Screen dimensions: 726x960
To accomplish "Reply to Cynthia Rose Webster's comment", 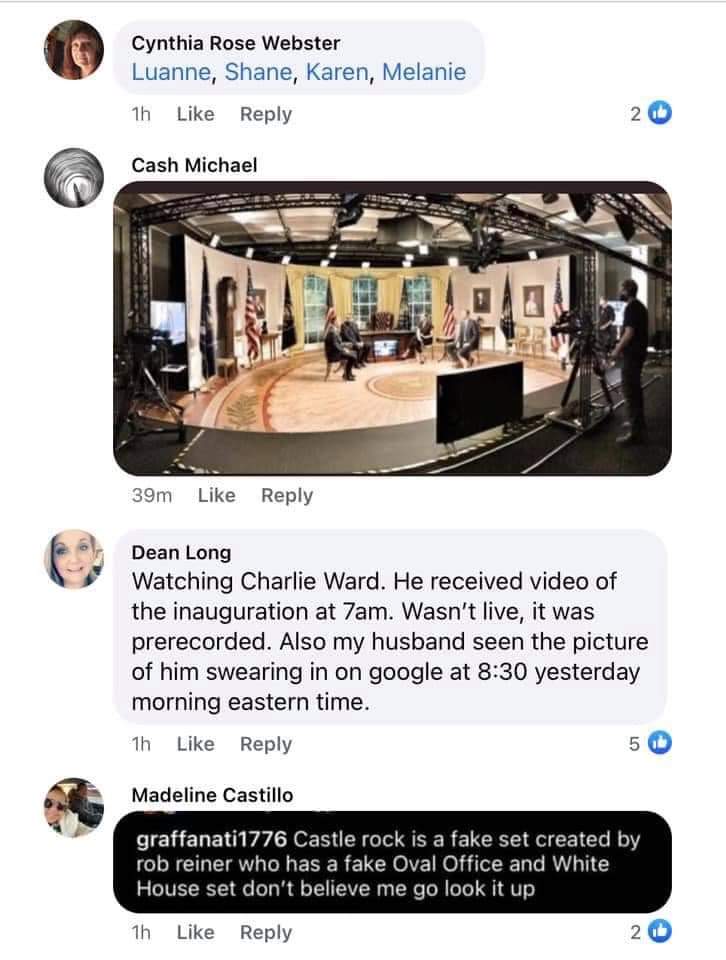I will click(265, 114).
